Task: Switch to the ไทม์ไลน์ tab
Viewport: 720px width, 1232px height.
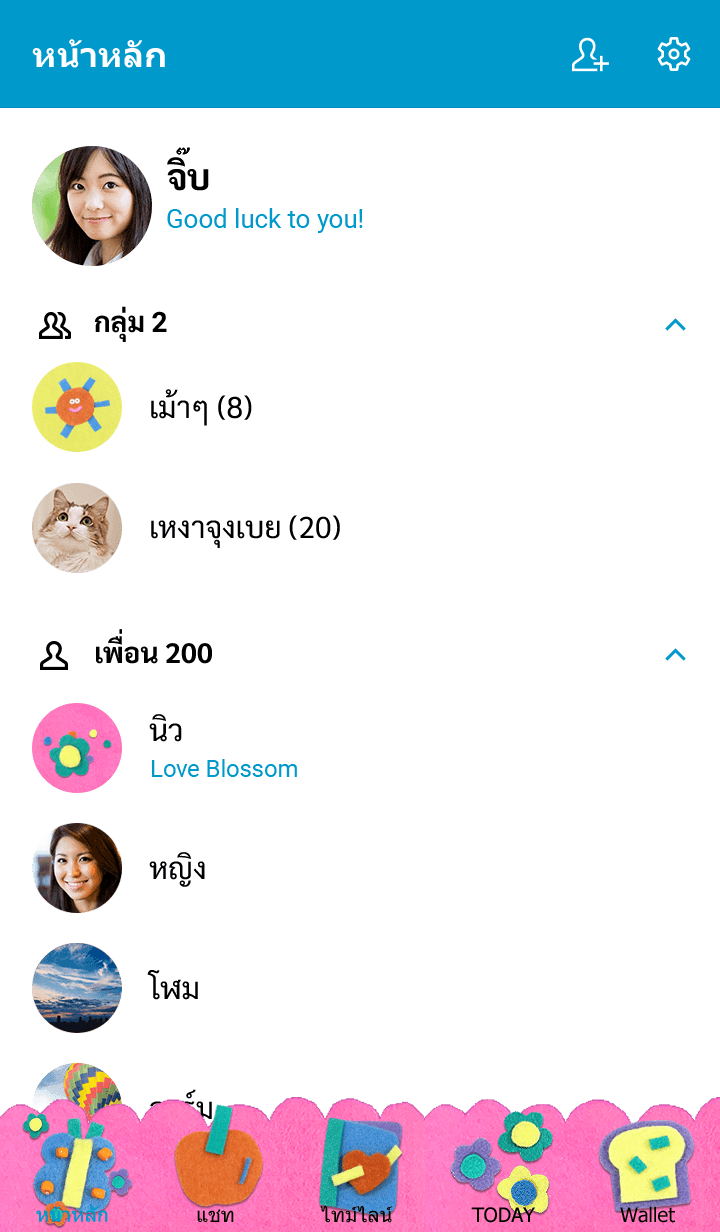Action: click(x=358, y=1170)
